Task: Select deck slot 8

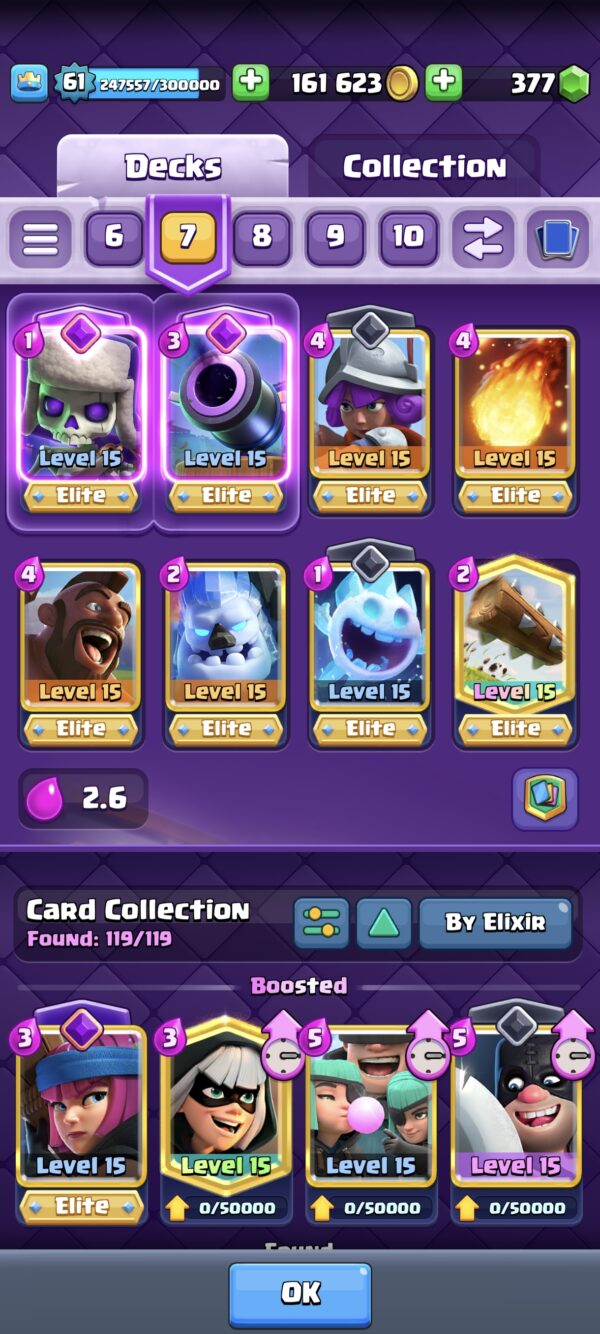Action: pos(262,237)
